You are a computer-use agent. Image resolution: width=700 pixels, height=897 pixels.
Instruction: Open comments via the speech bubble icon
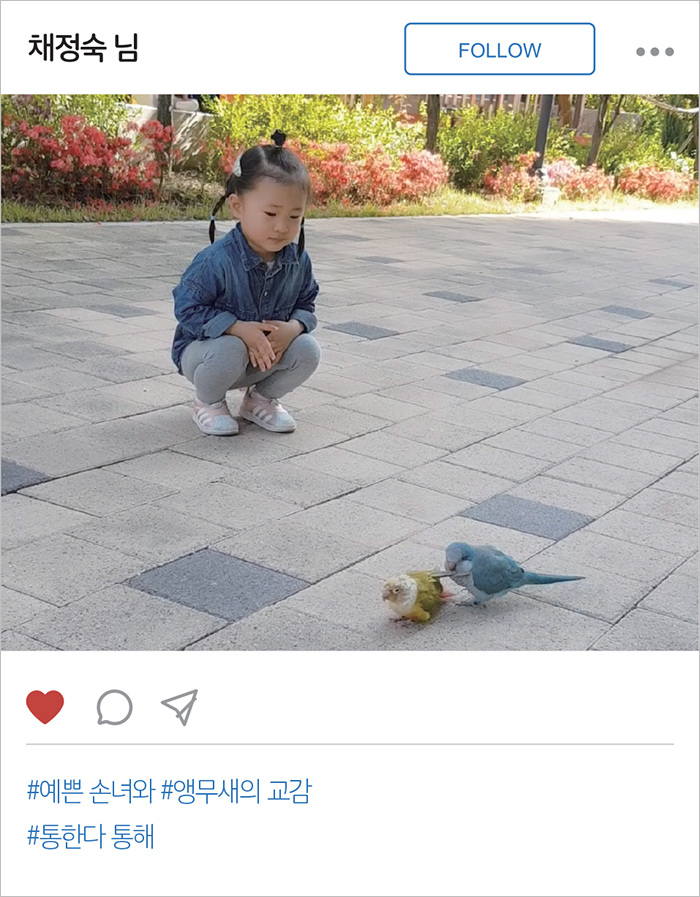[114, 707]
